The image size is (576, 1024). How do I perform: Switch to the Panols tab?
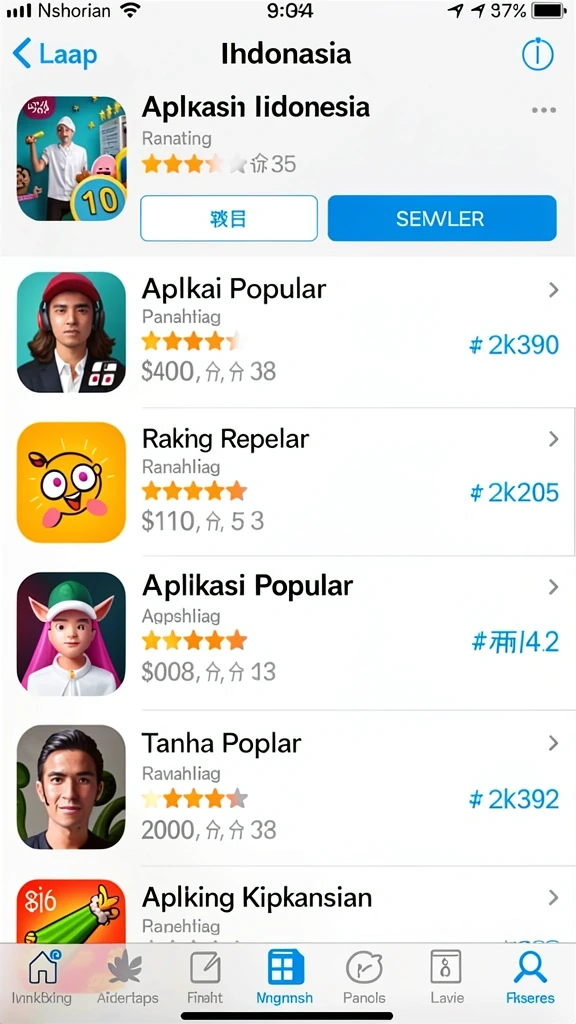(x=364, y=977)
